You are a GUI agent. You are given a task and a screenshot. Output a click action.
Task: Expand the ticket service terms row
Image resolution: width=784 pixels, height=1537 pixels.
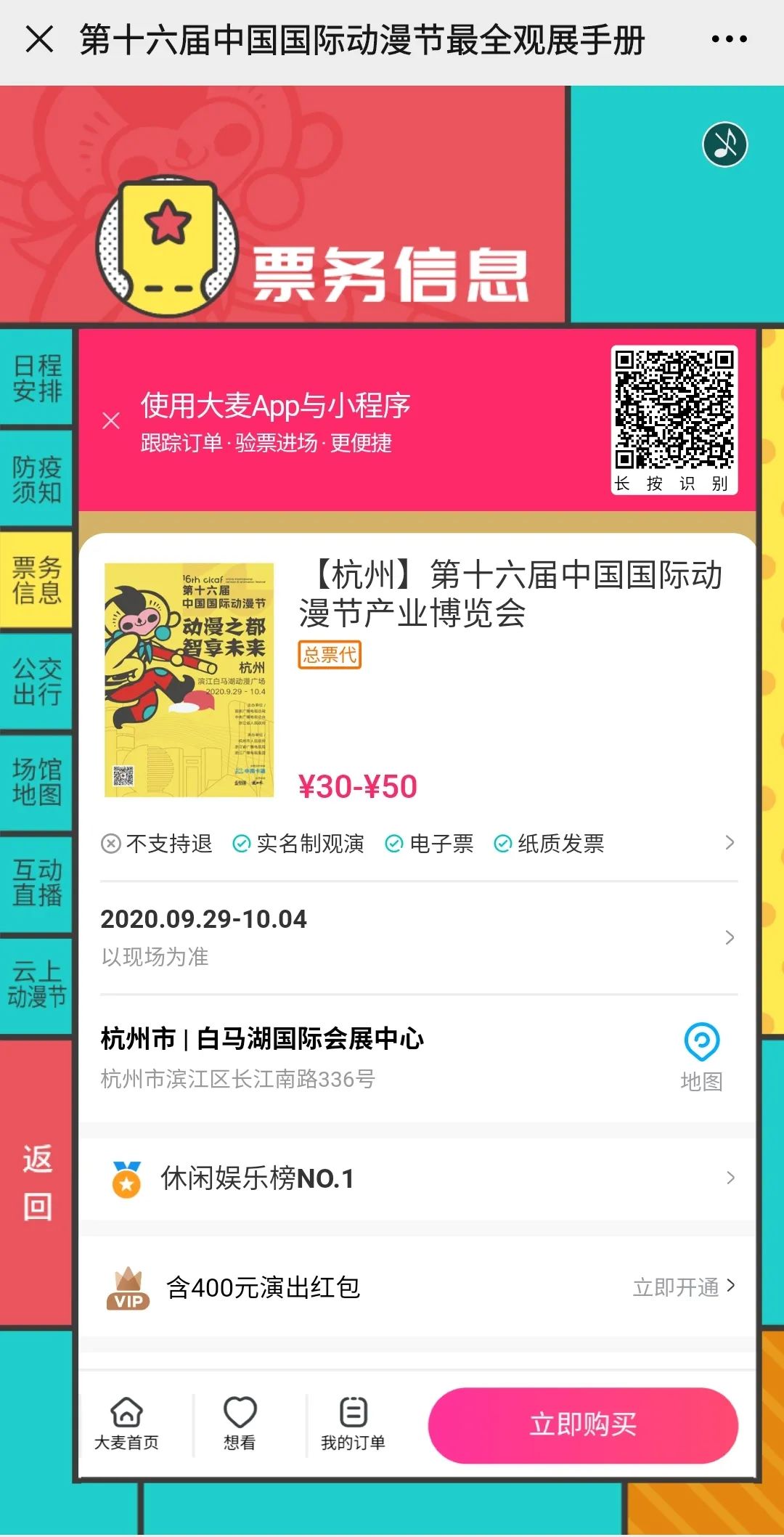pyautogui.click(x=729, y=843)
